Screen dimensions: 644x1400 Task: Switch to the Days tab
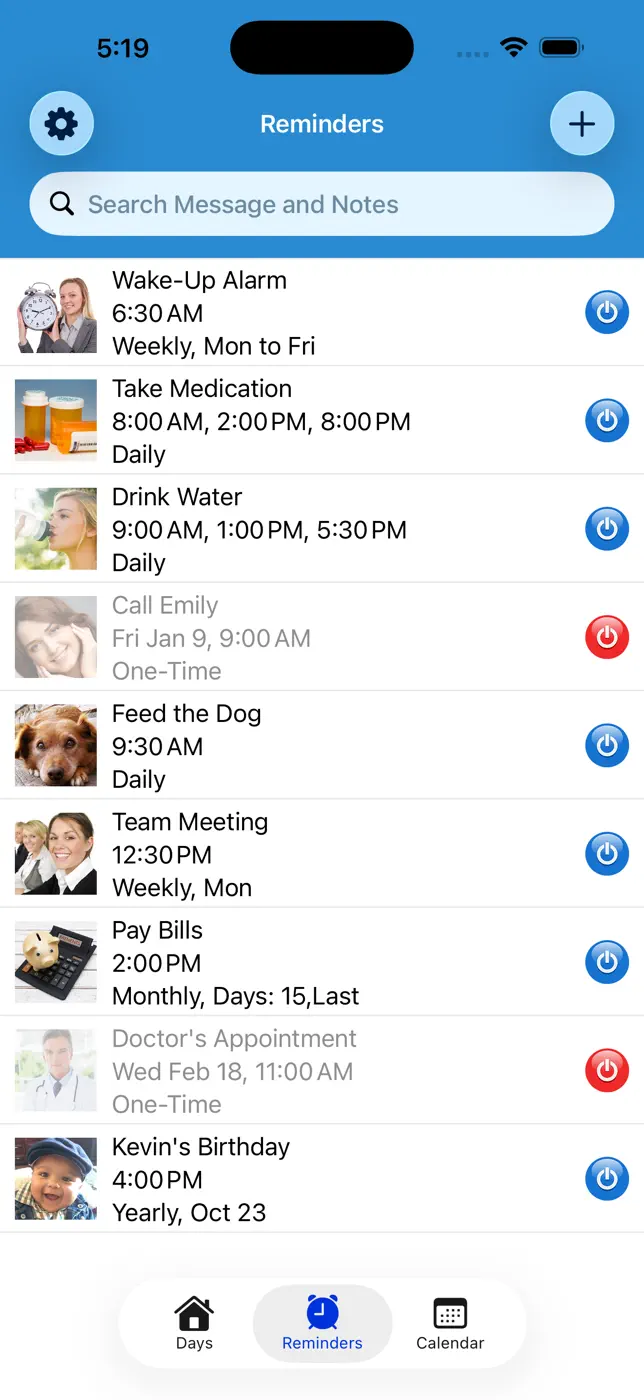click(x=194, y=1323)
